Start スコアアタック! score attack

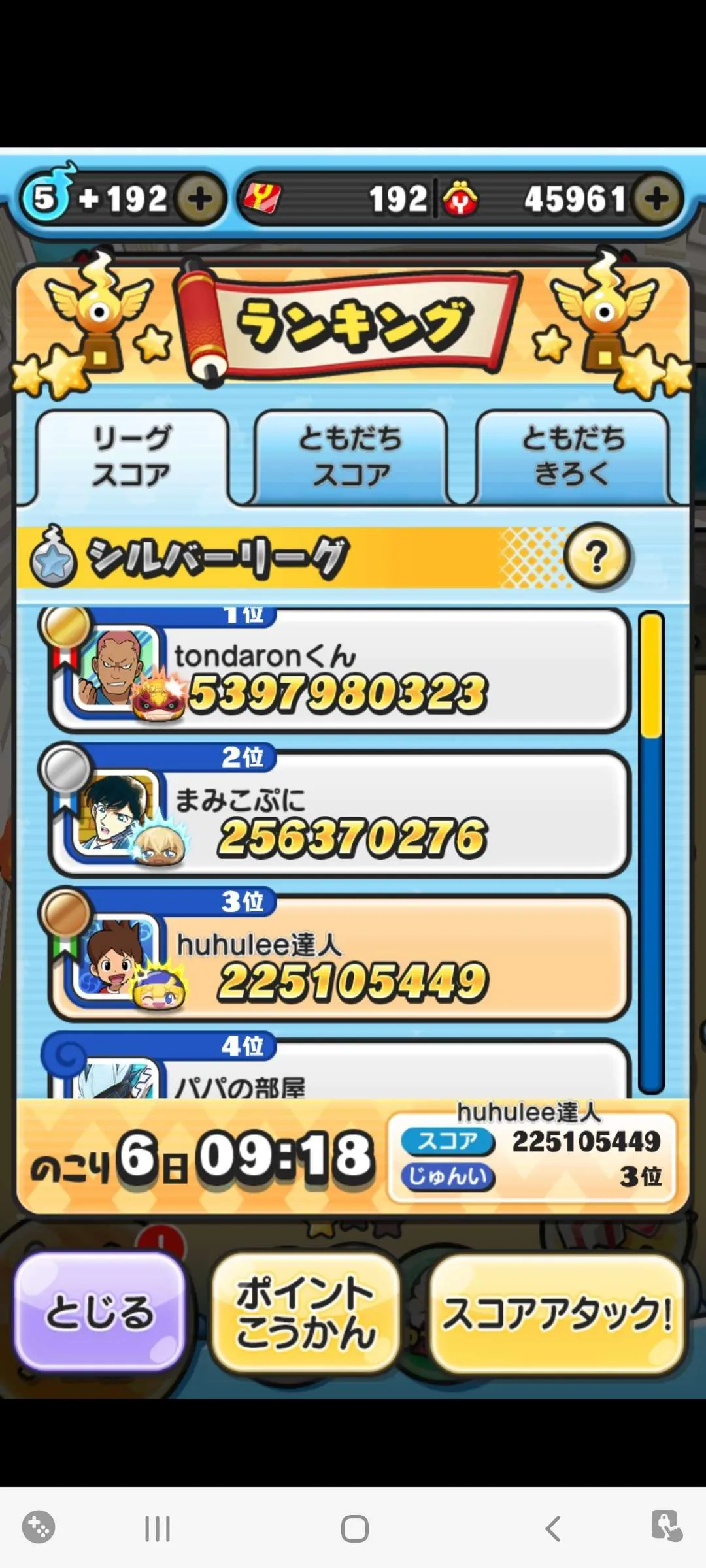click(557, 1313)
